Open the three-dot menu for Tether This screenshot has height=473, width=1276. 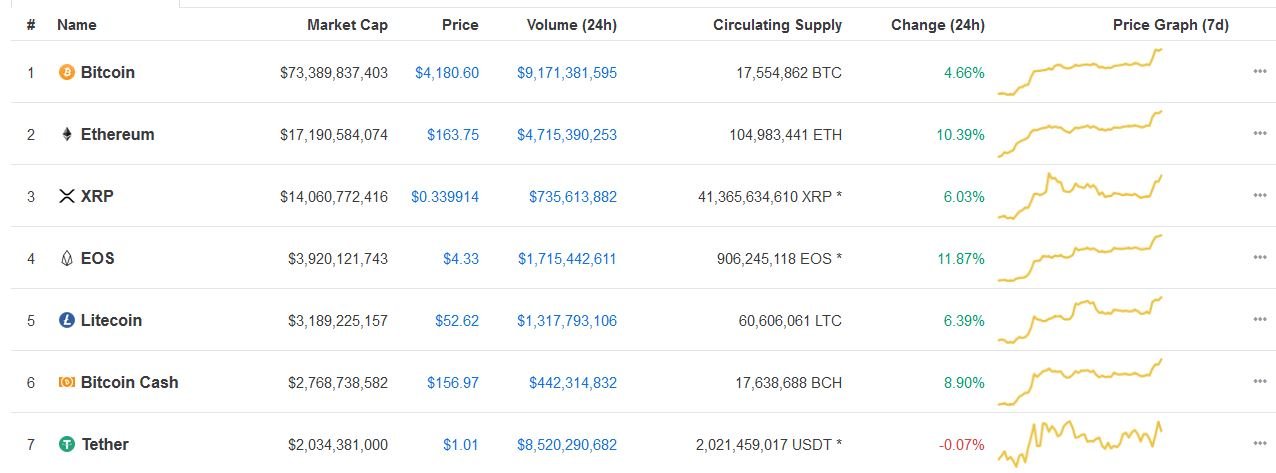pos(1259,444)
